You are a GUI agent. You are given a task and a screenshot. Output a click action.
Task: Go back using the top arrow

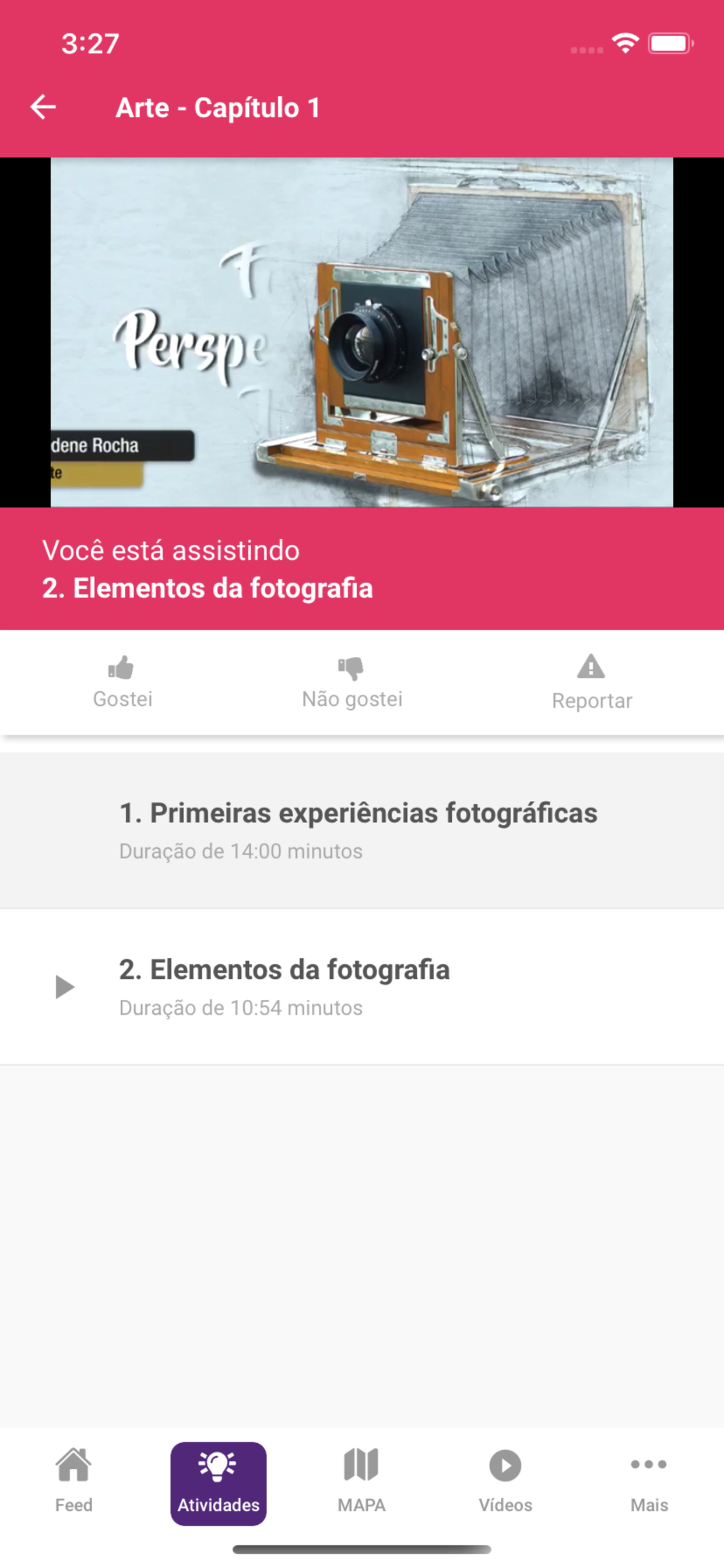(43, 107)
